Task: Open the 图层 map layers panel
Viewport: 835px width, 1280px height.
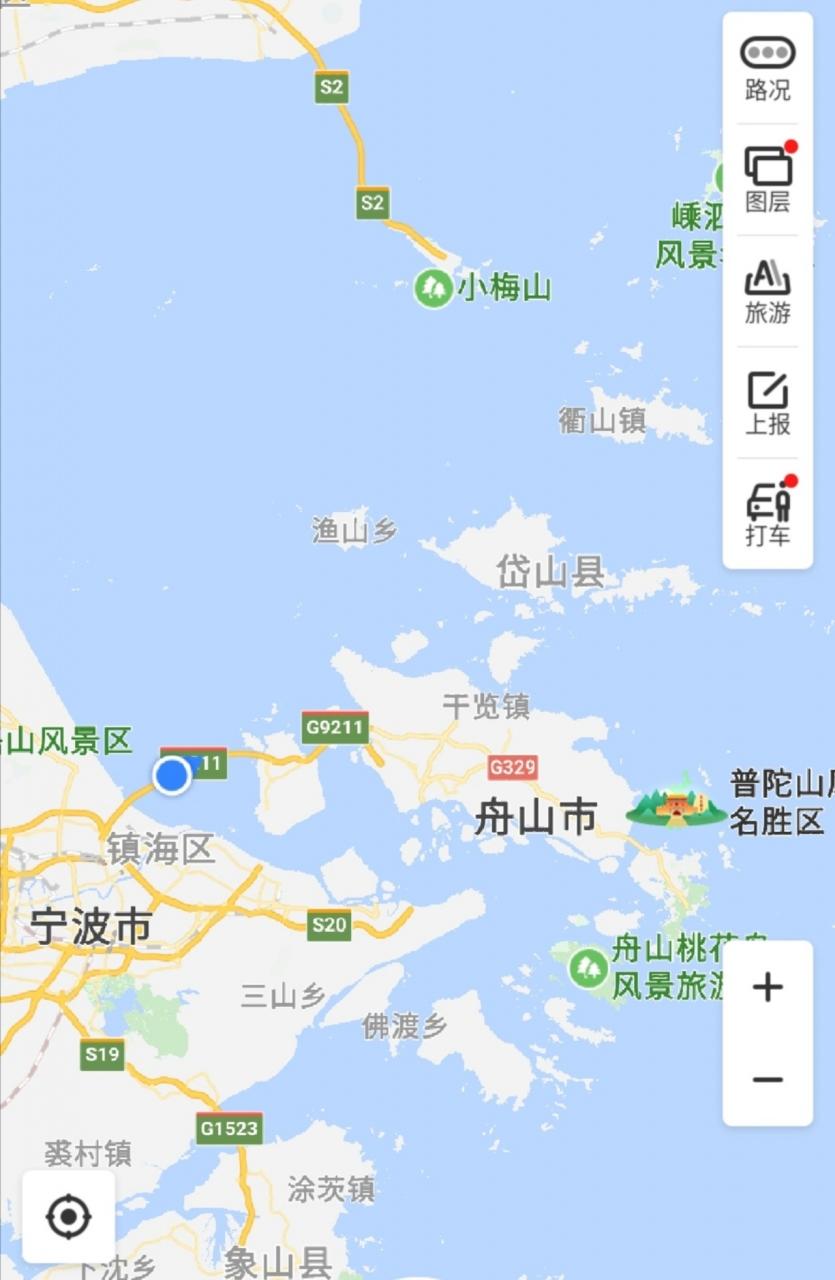Action: tap(768, 180)
